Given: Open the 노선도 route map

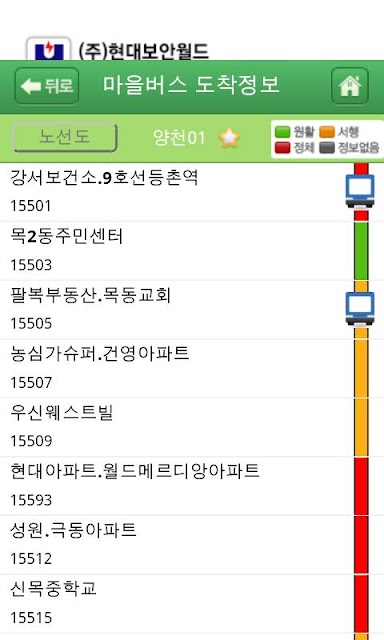Looking at the screenshot, I should [x=65, y=138].
